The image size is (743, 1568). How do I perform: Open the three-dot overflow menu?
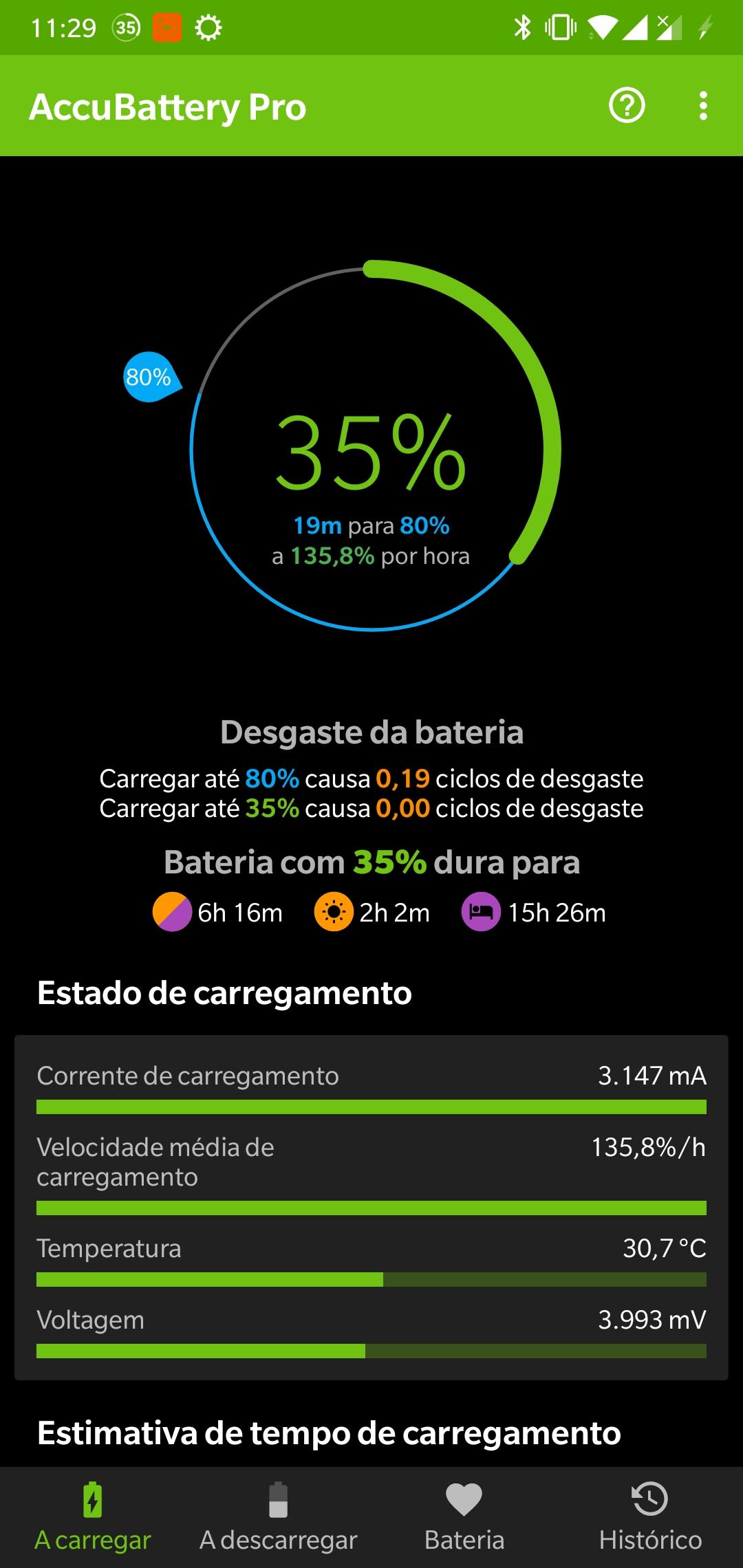(x=702, y=105)
